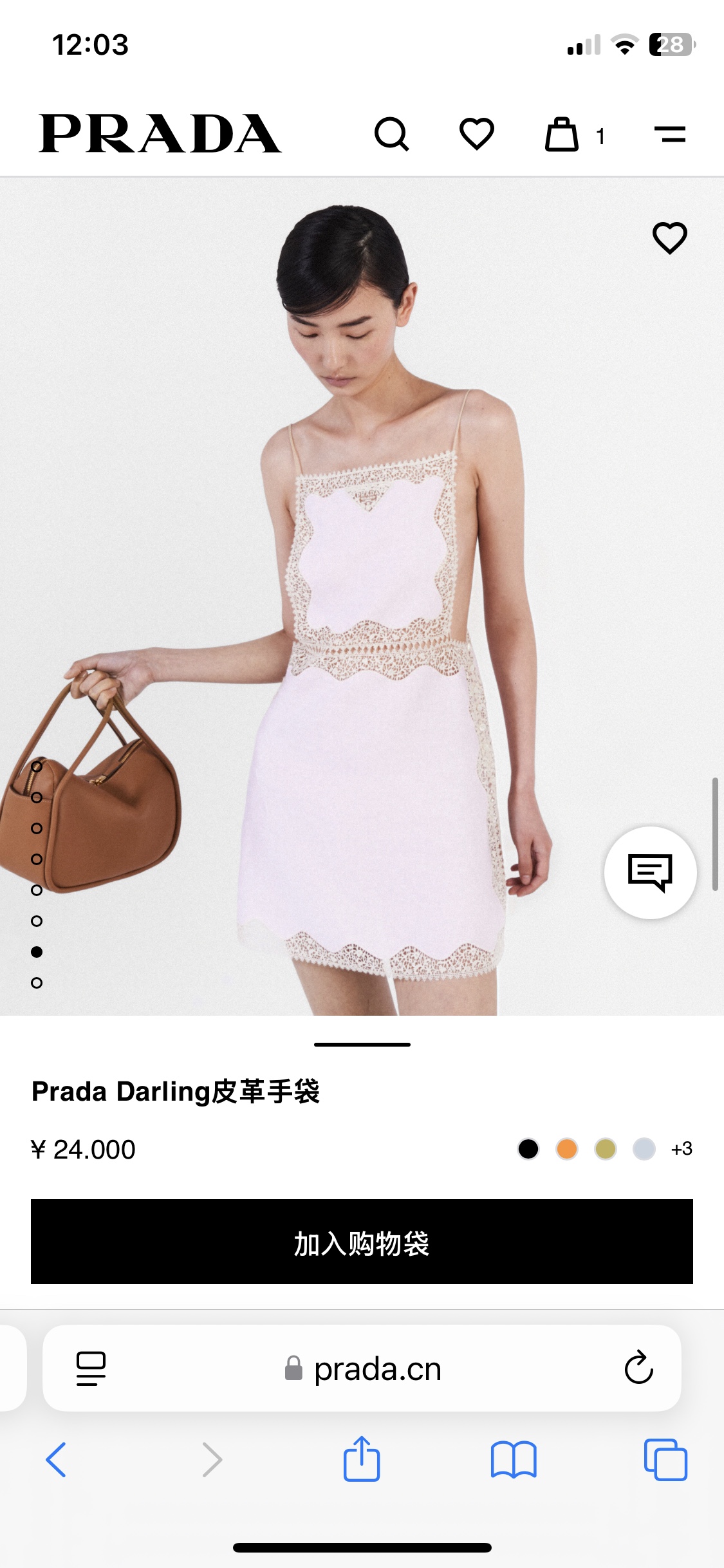The image size is (724, 1568).
Task: Choose the olive green color swatch
Action: pyautogui.click(x=606, y=1149)
